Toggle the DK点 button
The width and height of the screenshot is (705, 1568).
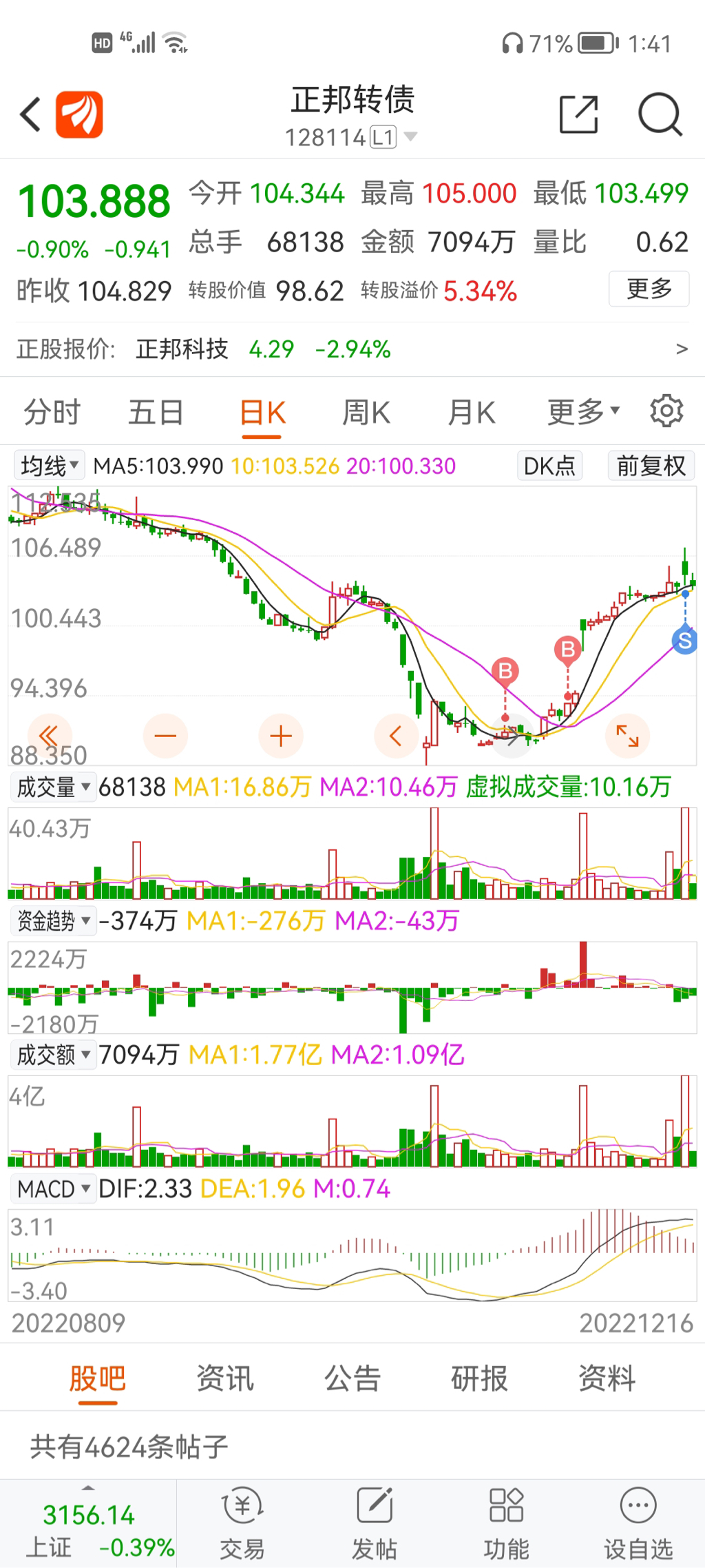(x=549, y=466)
